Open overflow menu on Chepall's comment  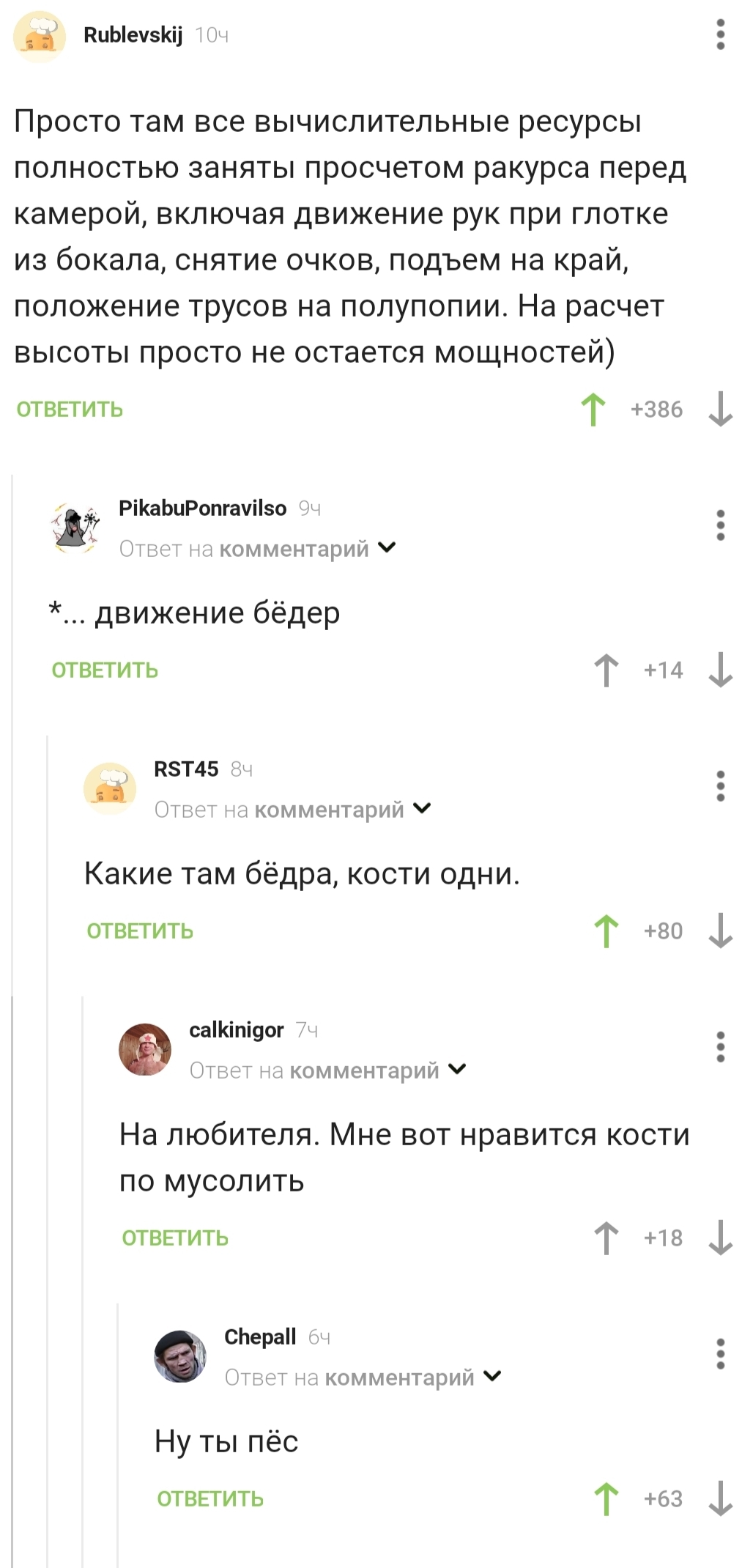tap(720, 1353)
